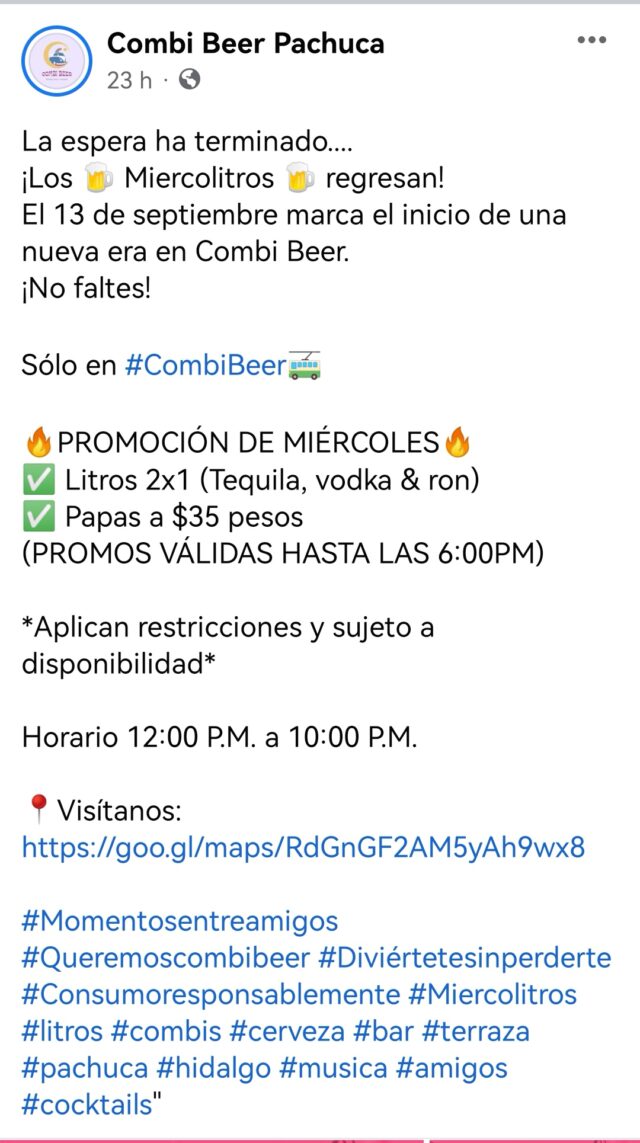Open the #terraza hashtag

click(x=474, y=1031)
